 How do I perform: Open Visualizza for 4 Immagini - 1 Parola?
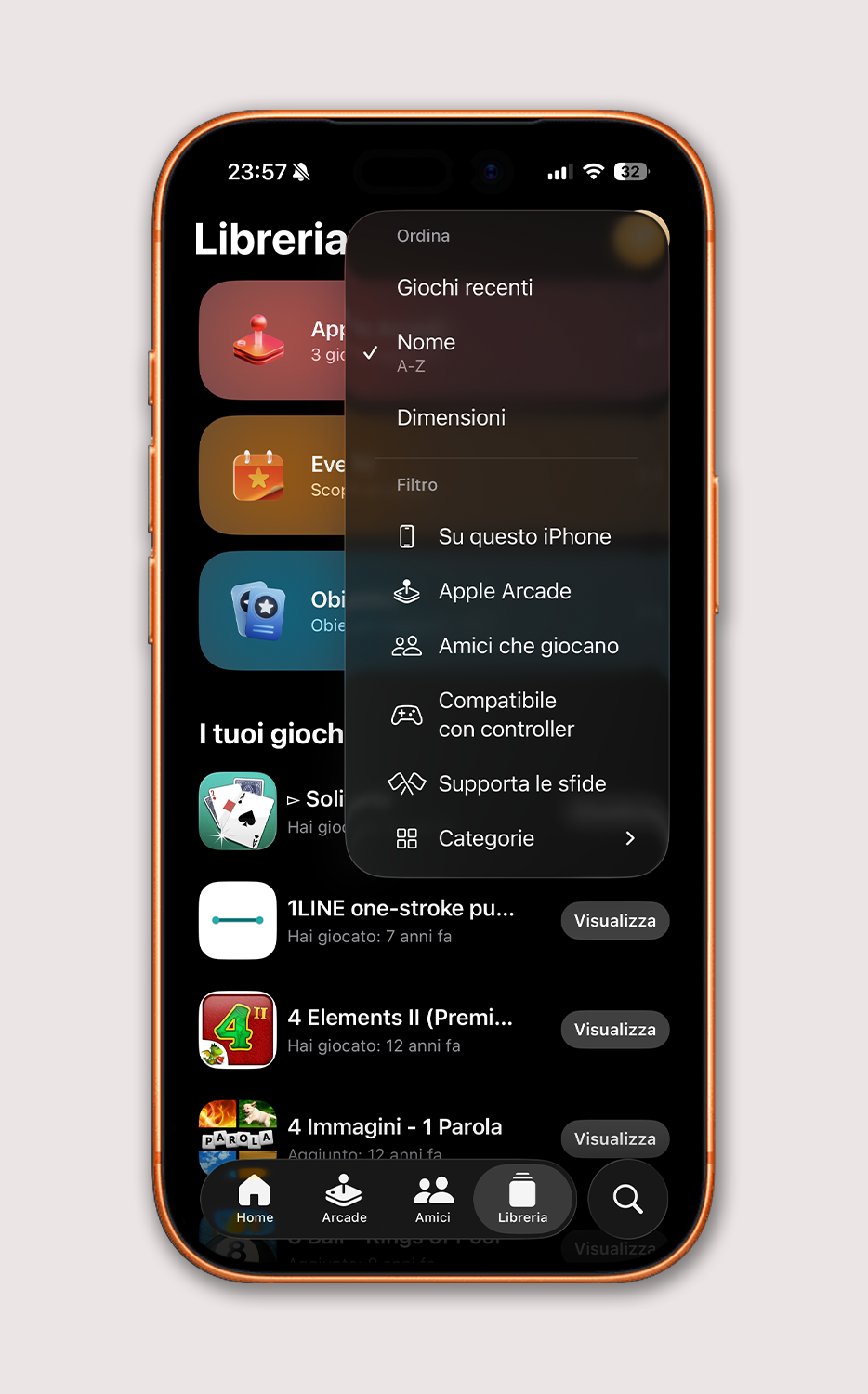click(x=614, y=1139)
